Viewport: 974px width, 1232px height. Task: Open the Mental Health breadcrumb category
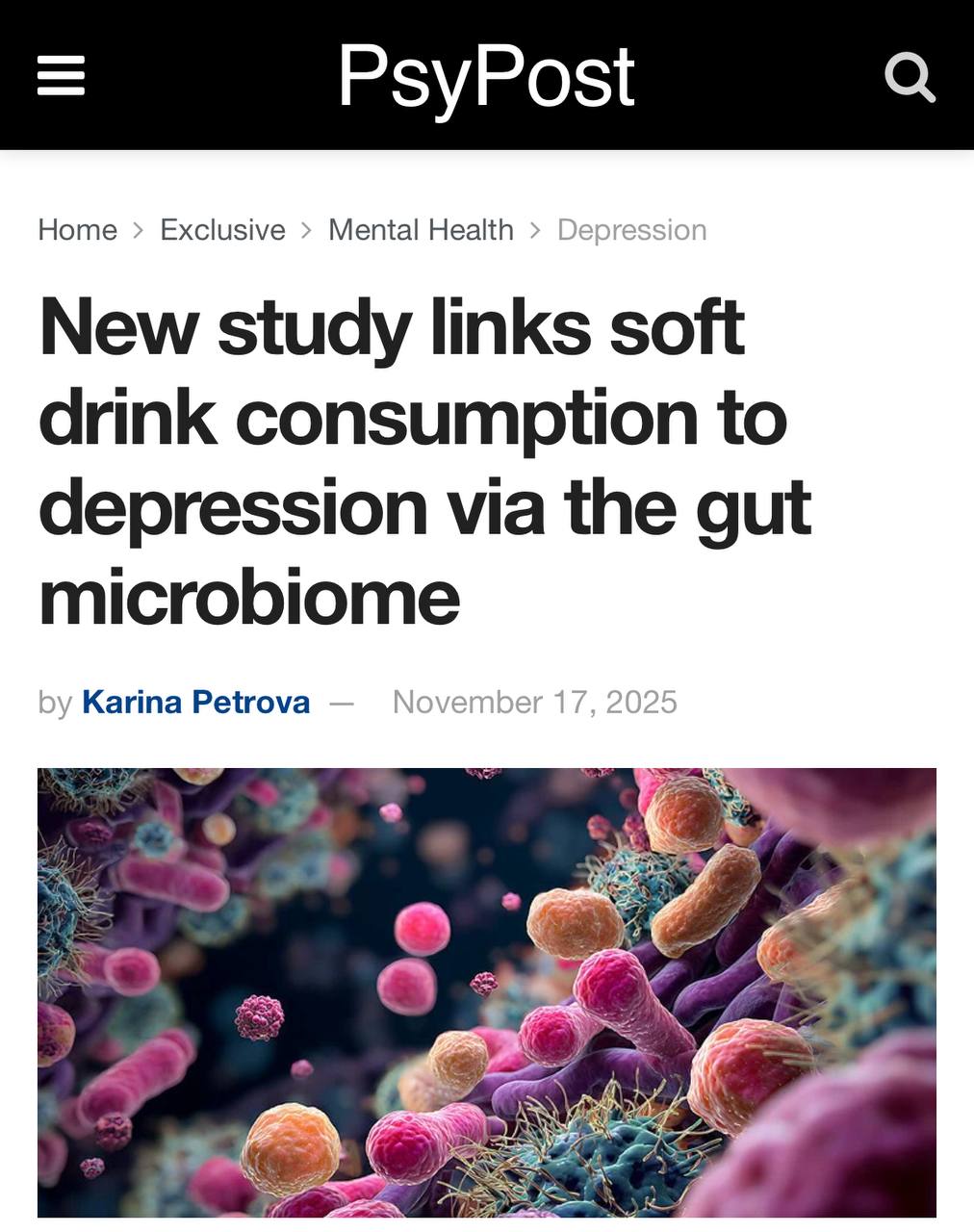tap(421, 230)
